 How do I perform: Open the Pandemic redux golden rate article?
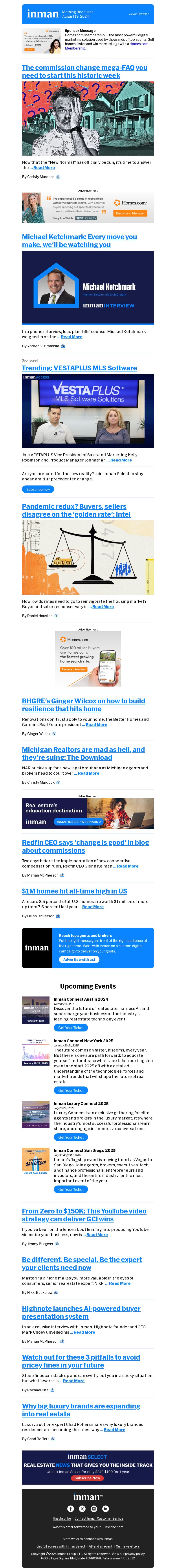[74, 510]
